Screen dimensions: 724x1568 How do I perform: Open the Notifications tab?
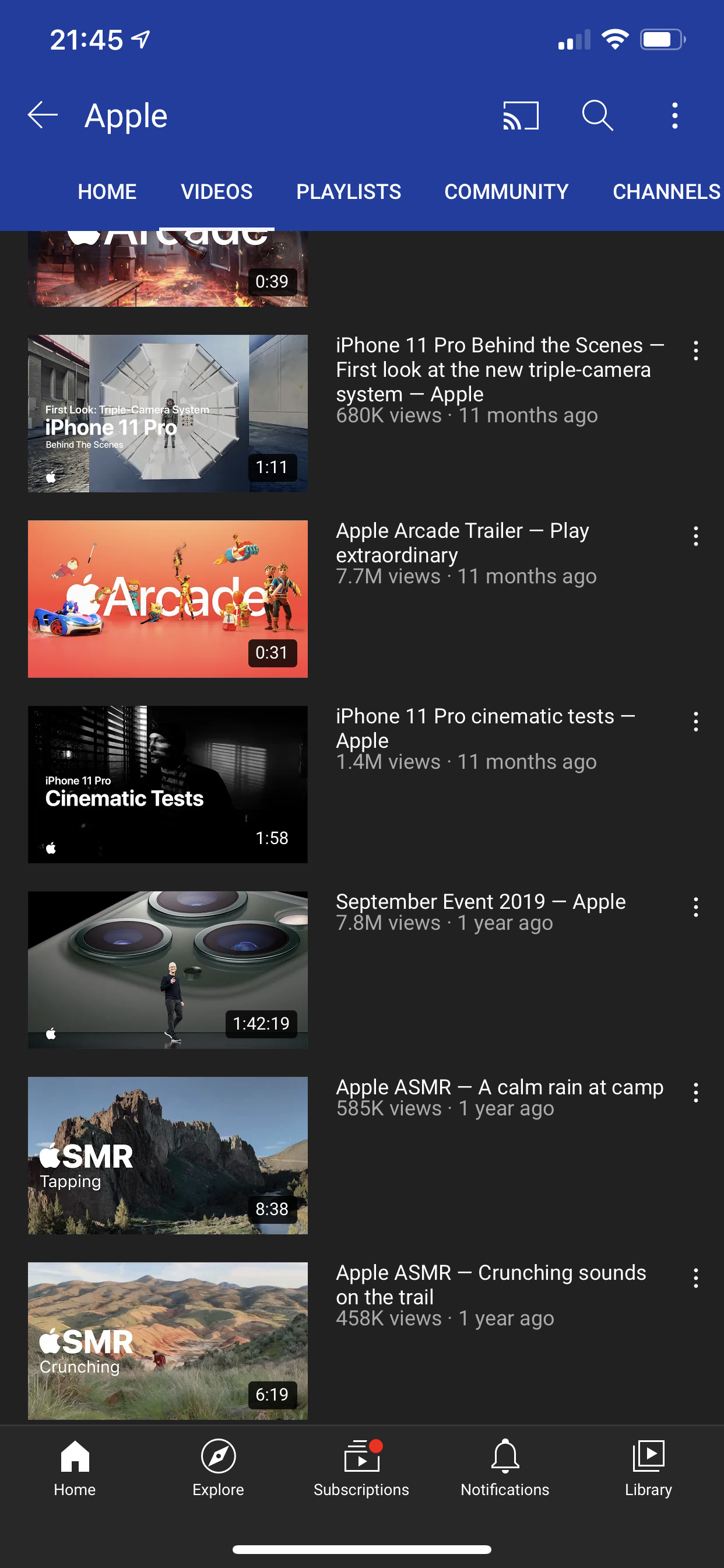coord(504,1468)
